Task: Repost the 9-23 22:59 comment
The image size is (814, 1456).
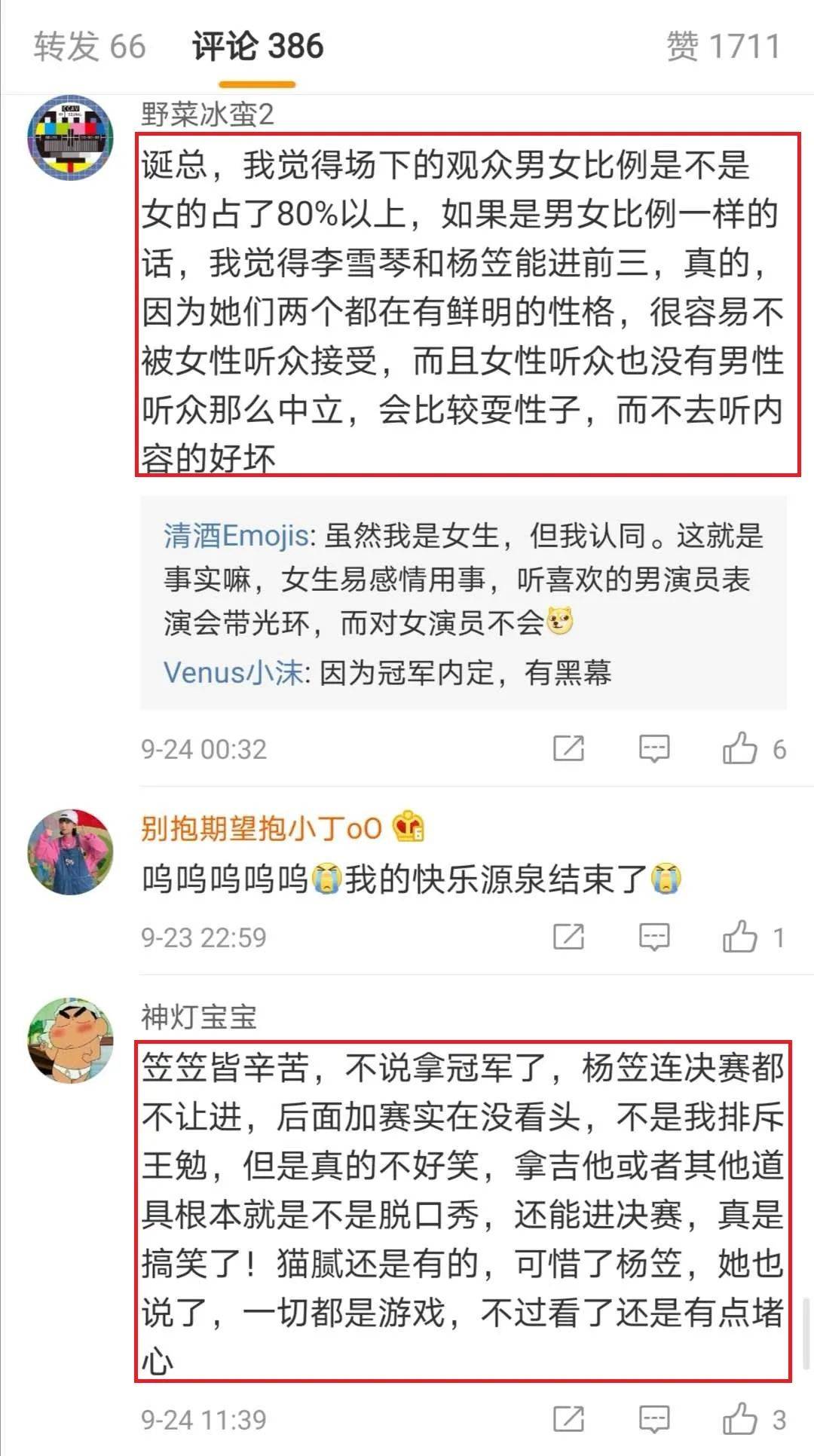Action: coord(568,937)
